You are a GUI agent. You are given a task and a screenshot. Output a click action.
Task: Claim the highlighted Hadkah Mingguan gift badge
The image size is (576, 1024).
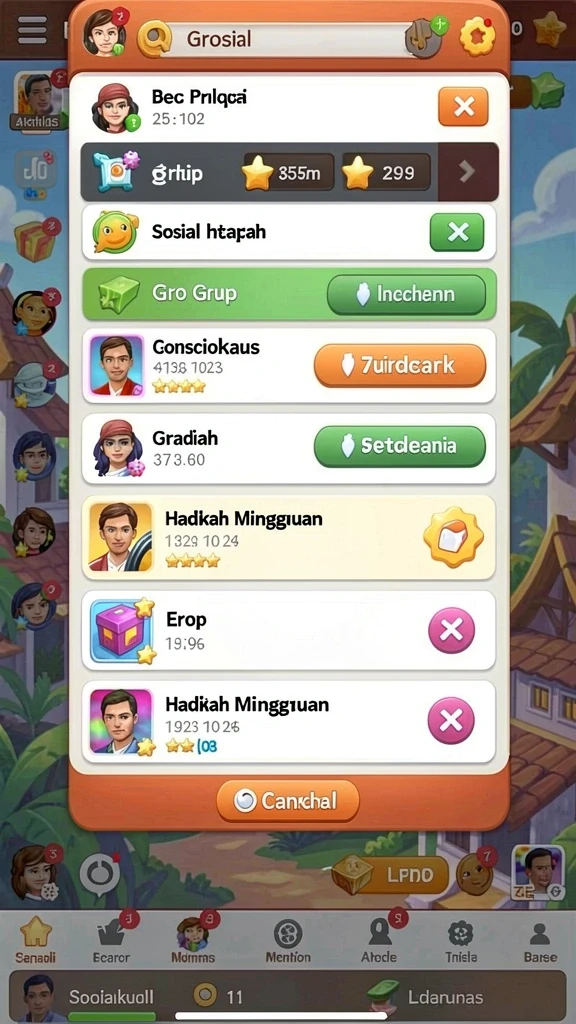(x=453, y=537)
